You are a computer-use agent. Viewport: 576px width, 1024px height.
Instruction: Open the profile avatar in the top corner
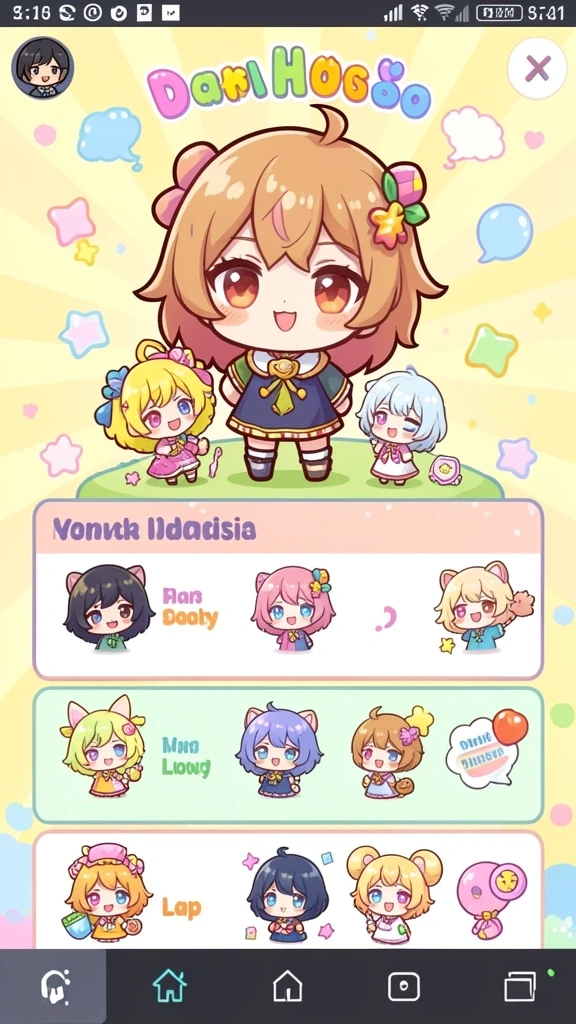coord(42,68)
